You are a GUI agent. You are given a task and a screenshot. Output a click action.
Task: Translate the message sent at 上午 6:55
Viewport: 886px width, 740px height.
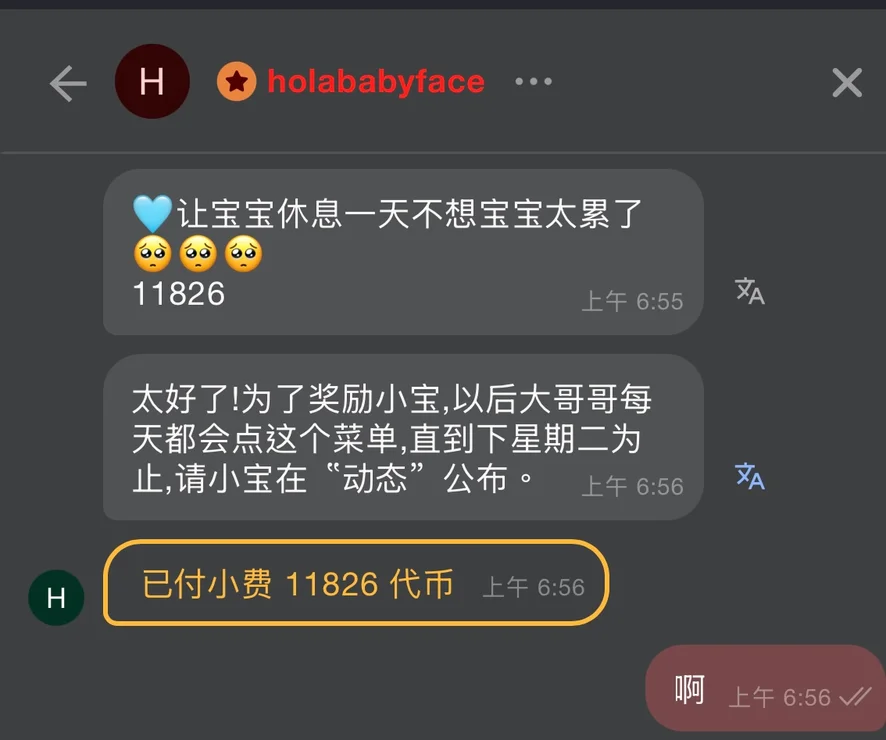(750, 291)
